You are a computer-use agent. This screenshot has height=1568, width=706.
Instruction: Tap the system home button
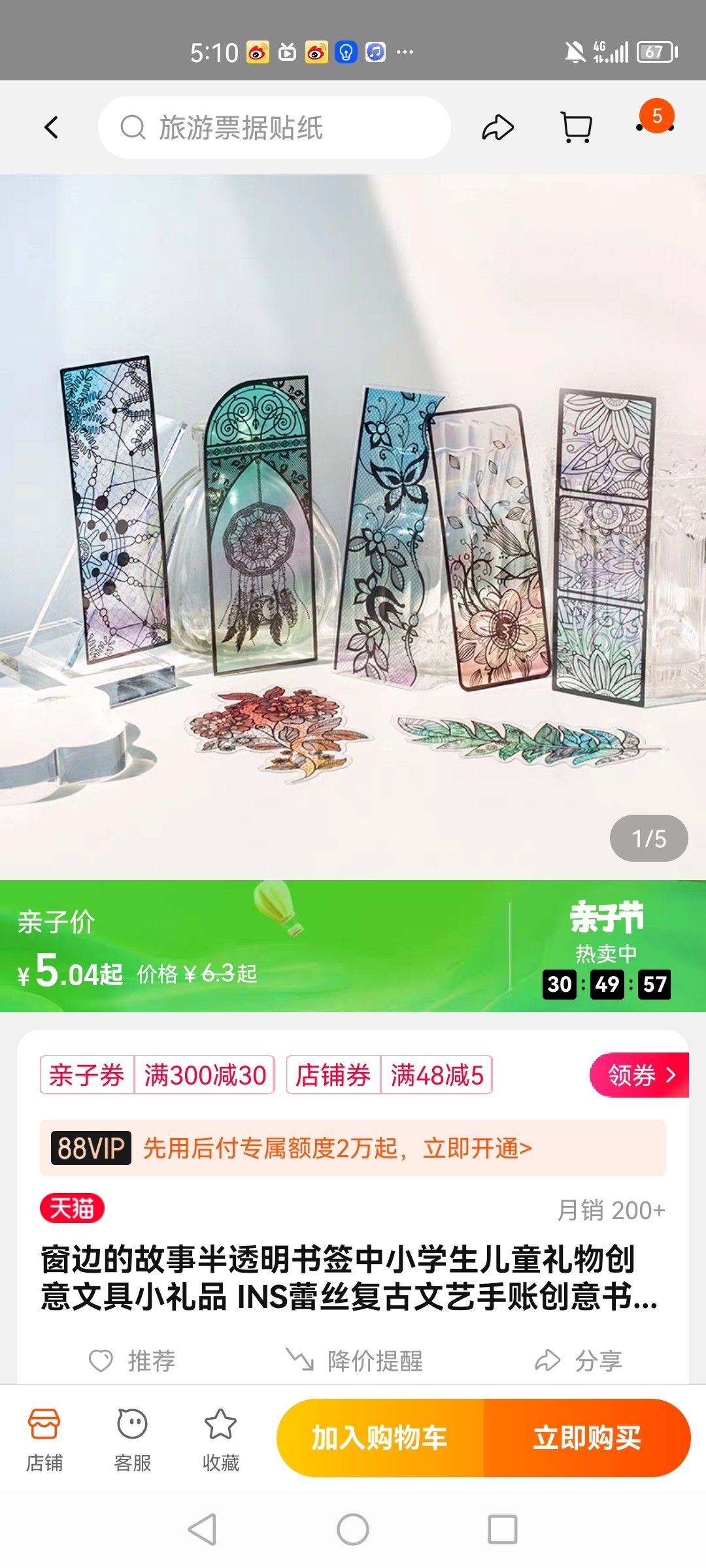pyautogui.click(x=353, y=1529)
